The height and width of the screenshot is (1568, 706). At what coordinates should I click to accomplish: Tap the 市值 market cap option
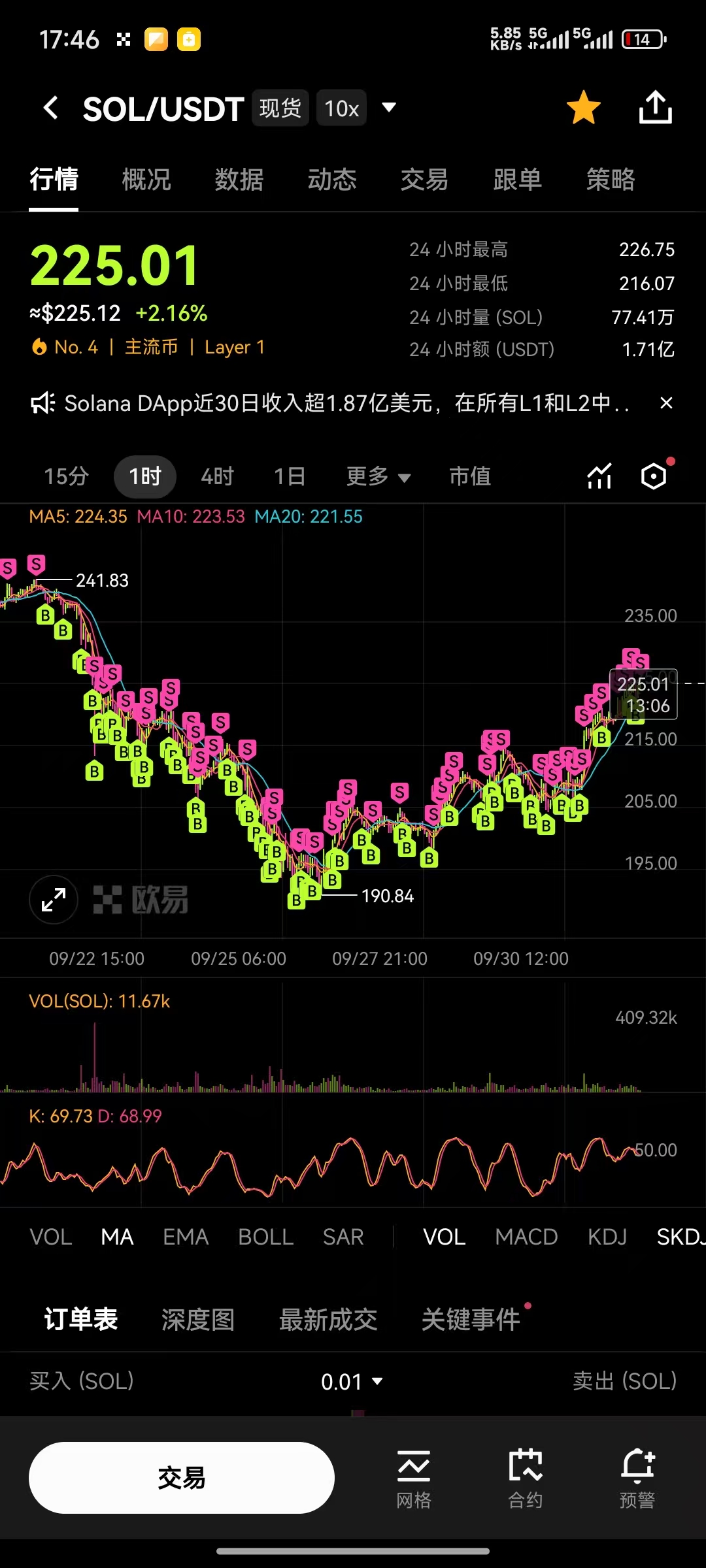point(469,476)
